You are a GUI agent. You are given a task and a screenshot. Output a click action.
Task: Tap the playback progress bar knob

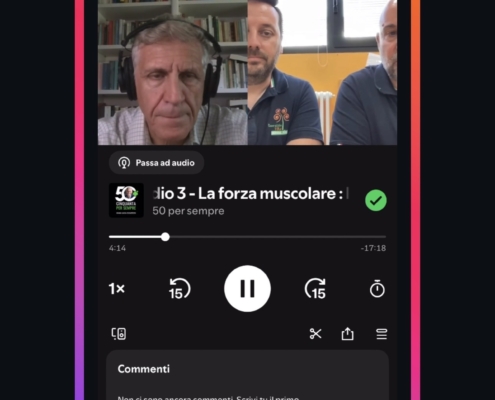(165, 237)
